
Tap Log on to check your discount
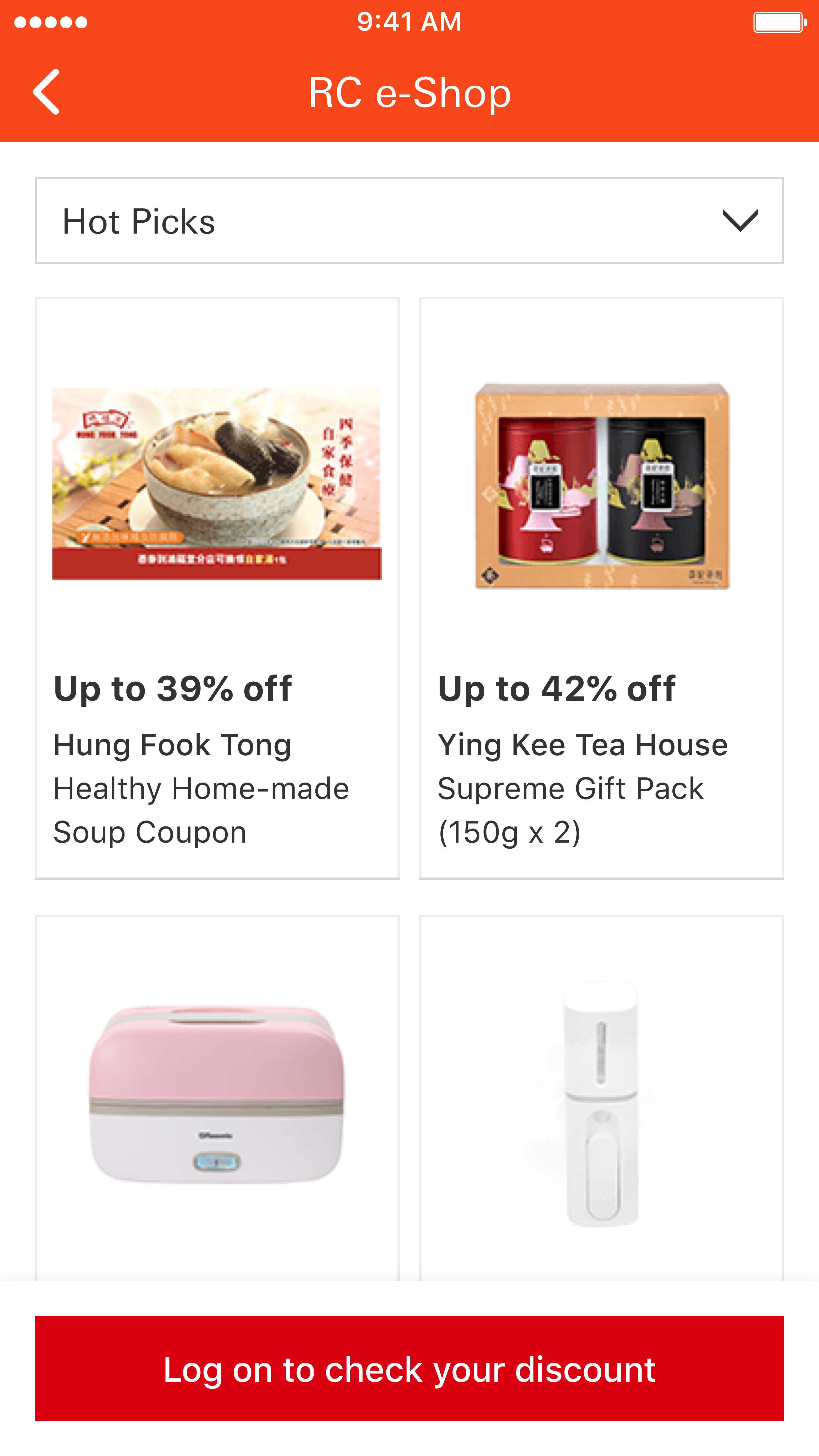[x=409, y=1368]
